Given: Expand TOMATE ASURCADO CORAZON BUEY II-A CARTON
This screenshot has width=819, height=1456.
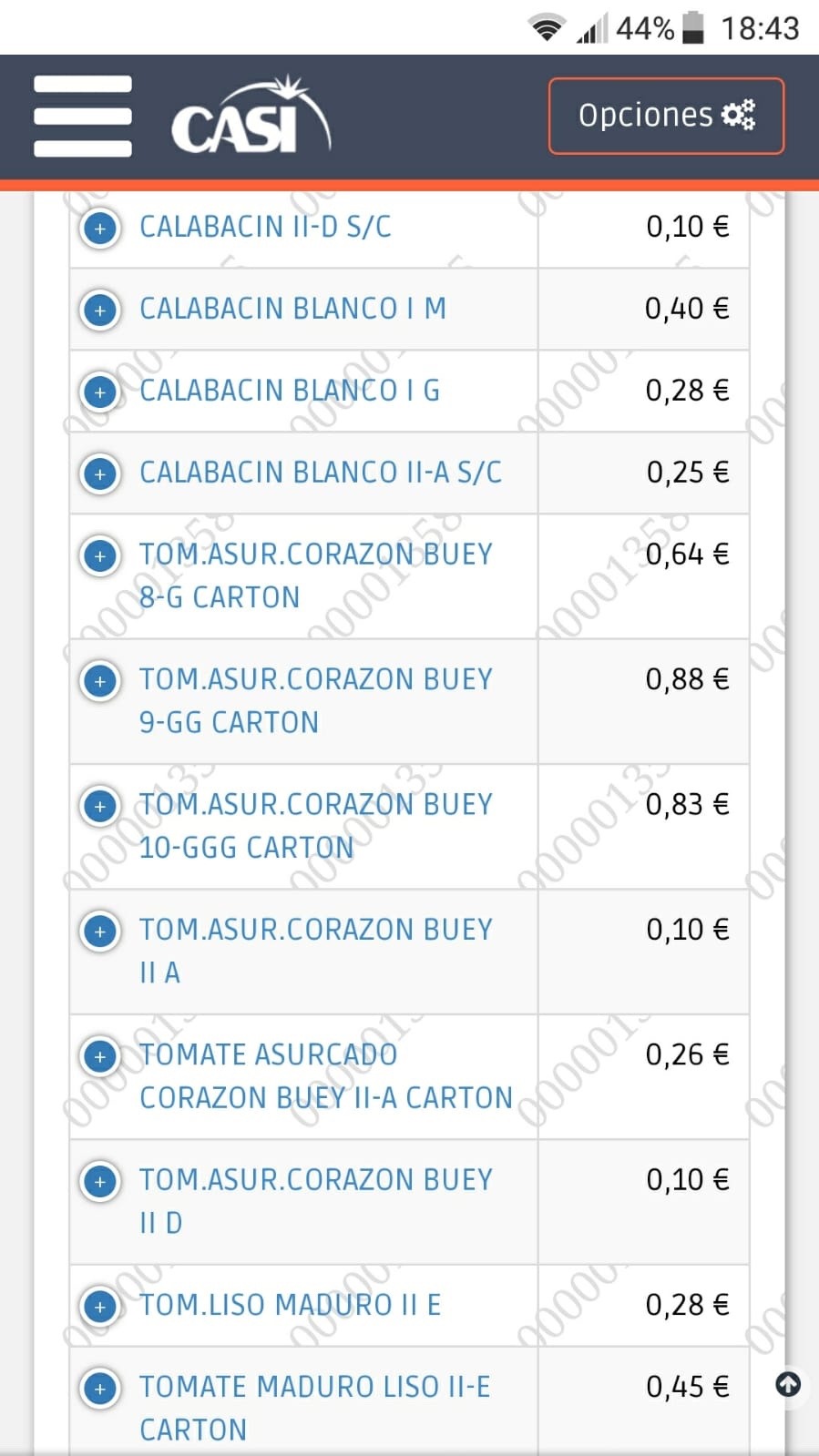Looking at the screenshot, I should click(x=100, y=1056).
